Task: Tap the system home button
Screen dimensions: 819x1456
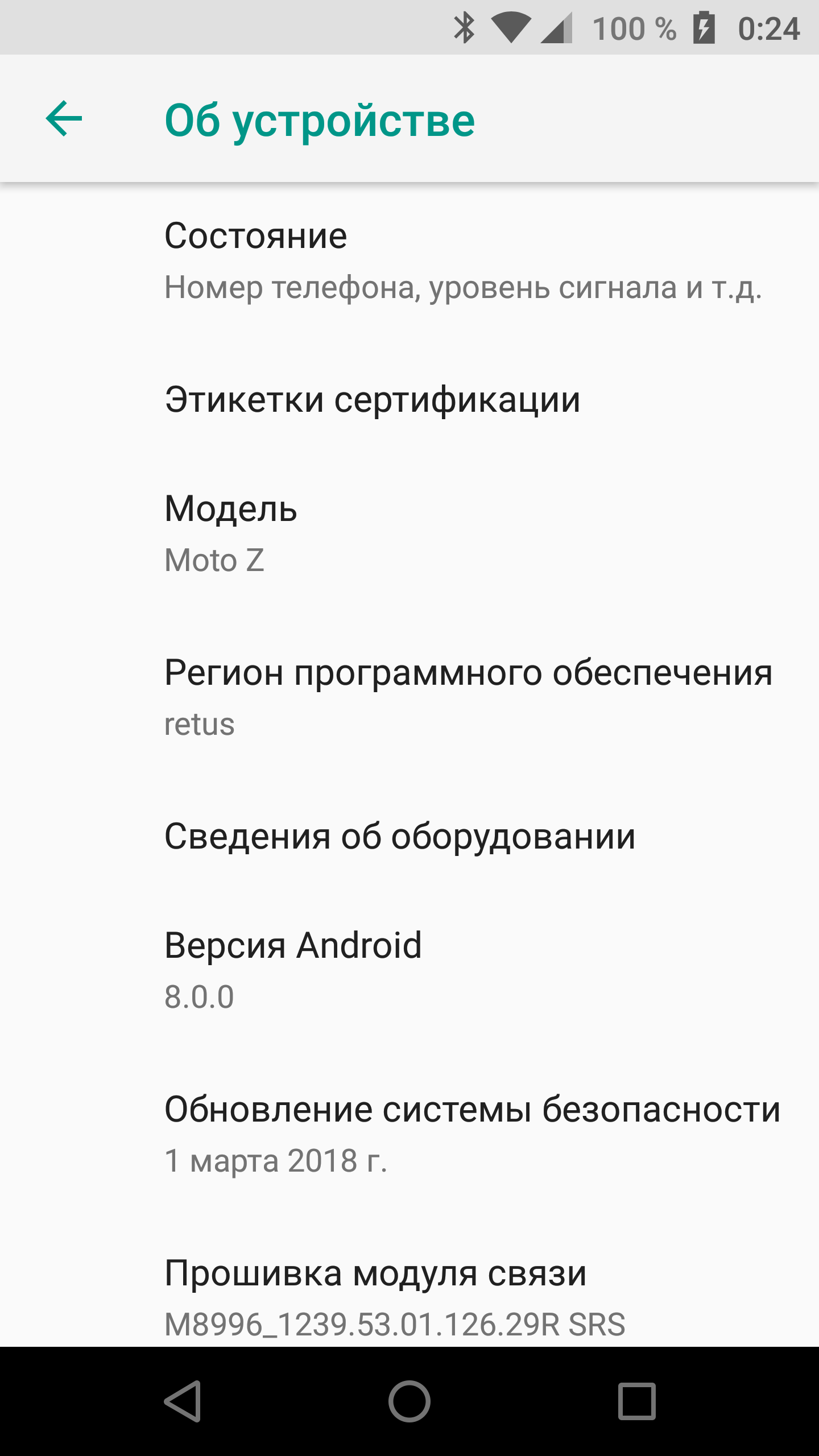Action: (x=409, y=1401)
